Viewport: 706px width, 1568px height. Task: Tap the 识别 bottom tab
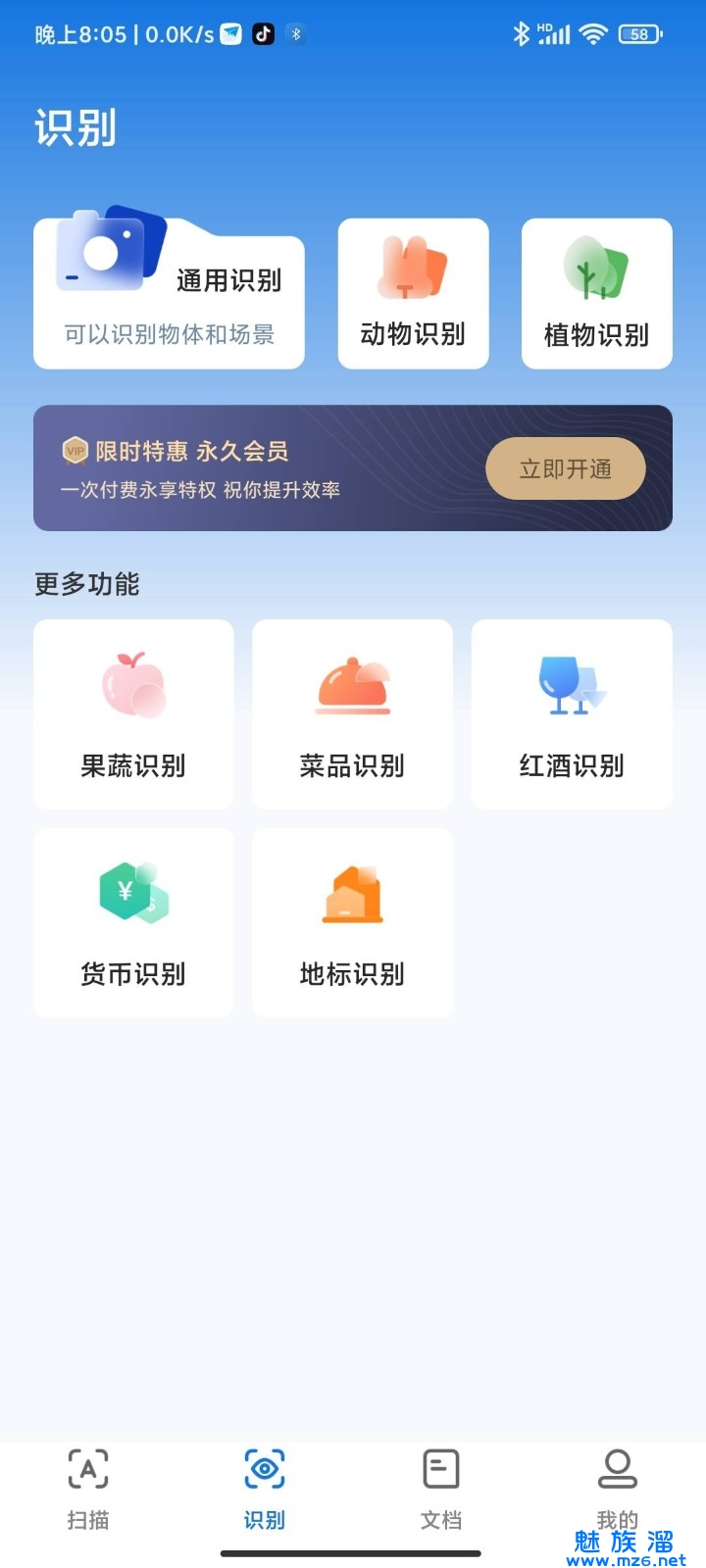pos(265,1490)
